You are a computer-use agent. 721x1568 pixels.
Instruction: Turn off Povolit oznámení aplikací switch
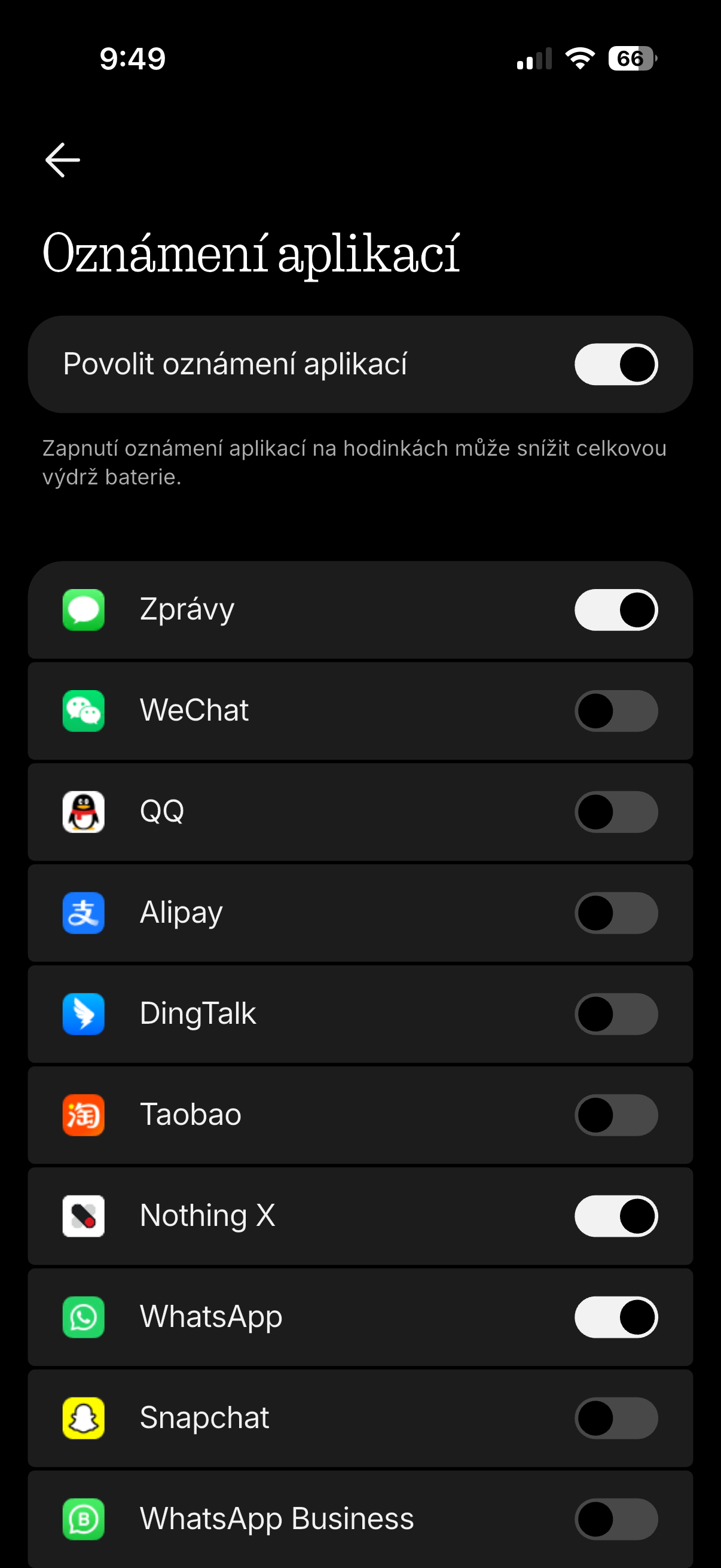pyautogui.click(x=616, y=364)
